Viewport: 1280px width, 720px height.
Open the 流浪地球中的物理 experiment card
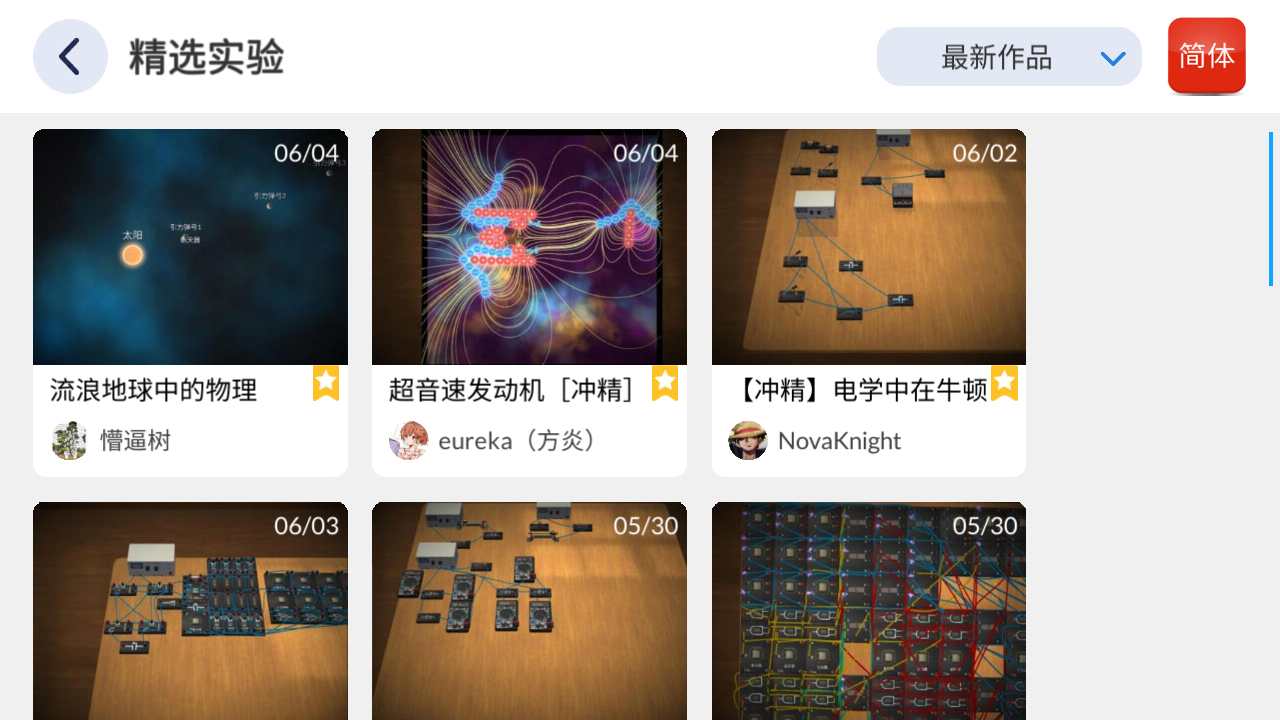(190, 247)
